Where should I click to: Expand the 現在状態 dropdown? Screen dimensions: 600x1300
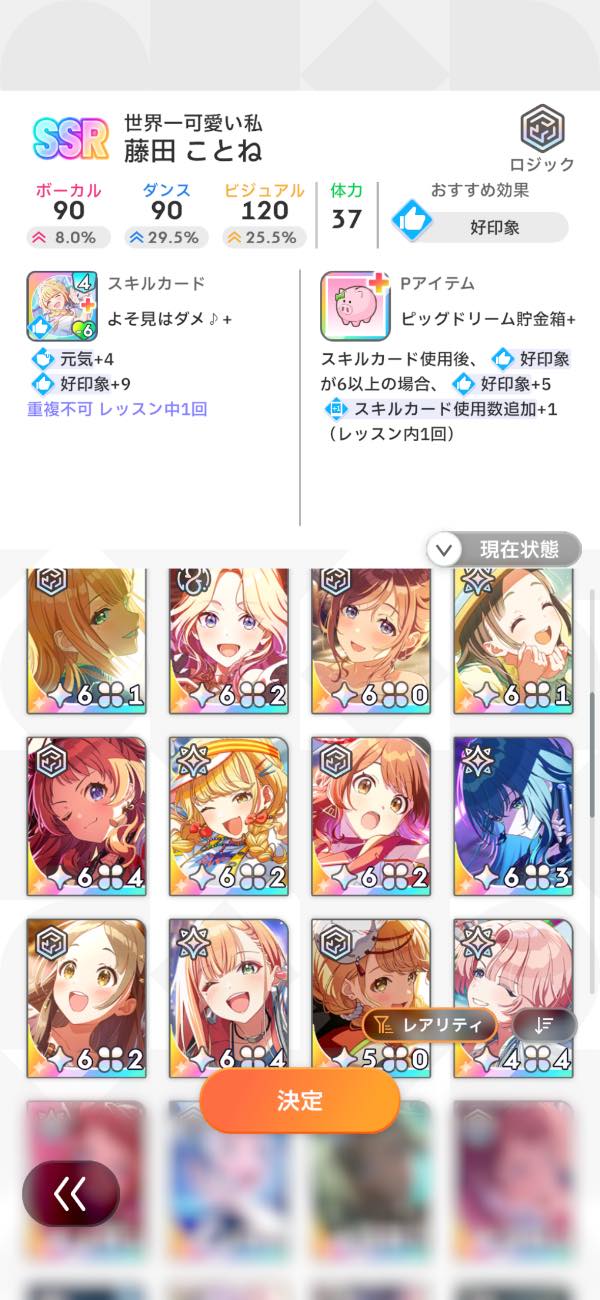coord(504,549)
